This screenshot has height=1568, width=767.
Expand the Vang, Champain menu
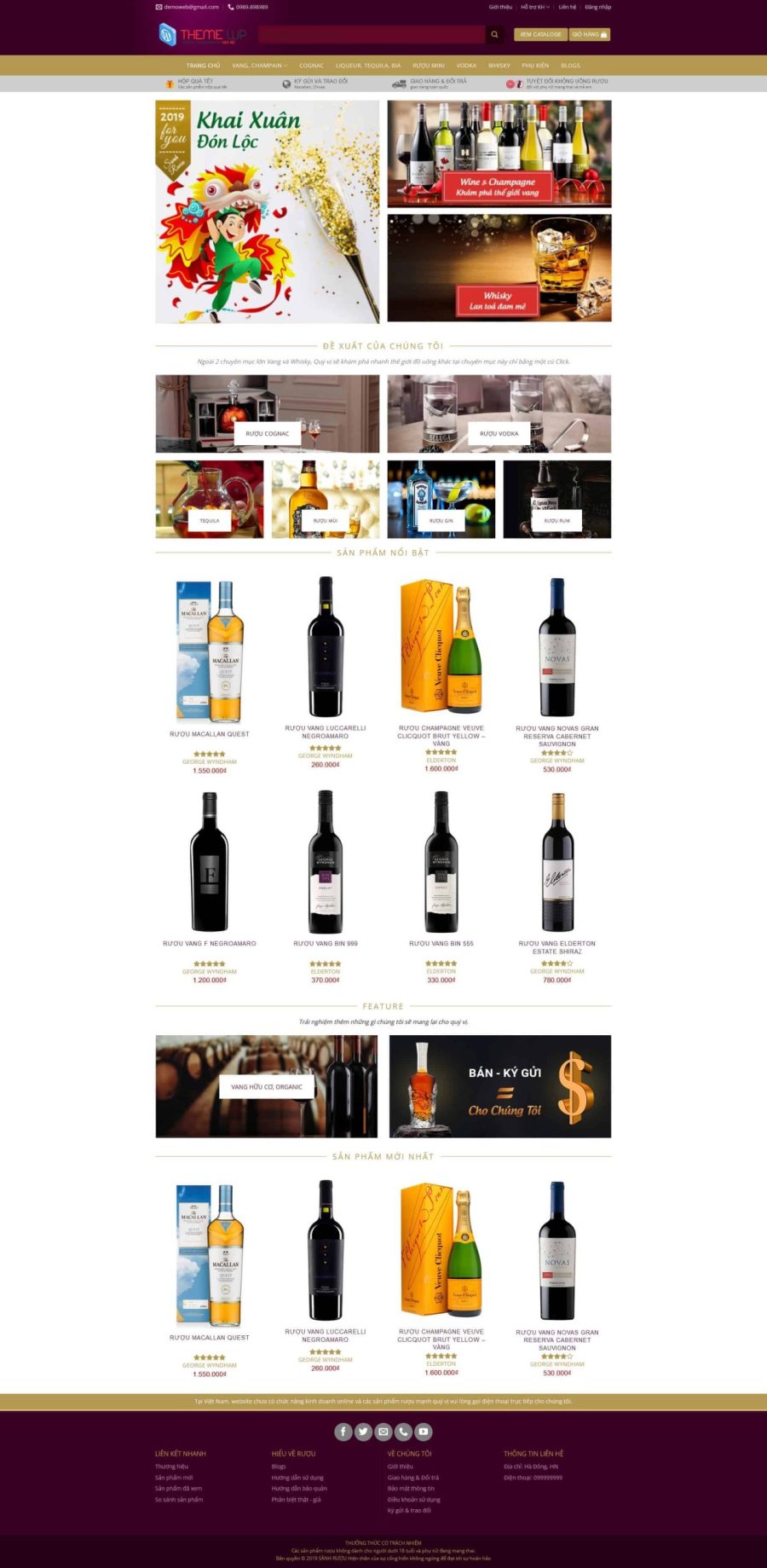click(x=259, y=66)
